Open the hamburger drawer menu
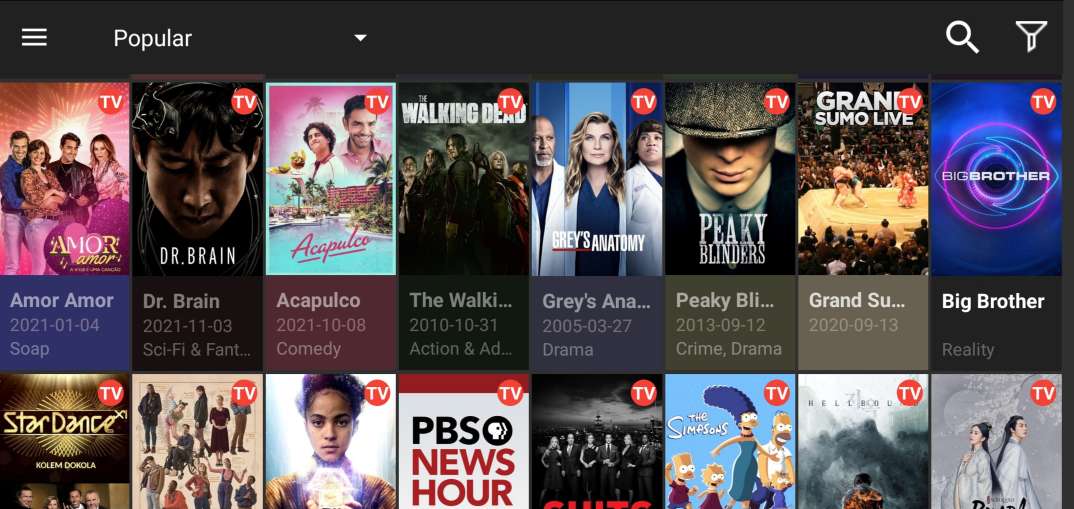1074x509 pixels. [x=35, y=38]
